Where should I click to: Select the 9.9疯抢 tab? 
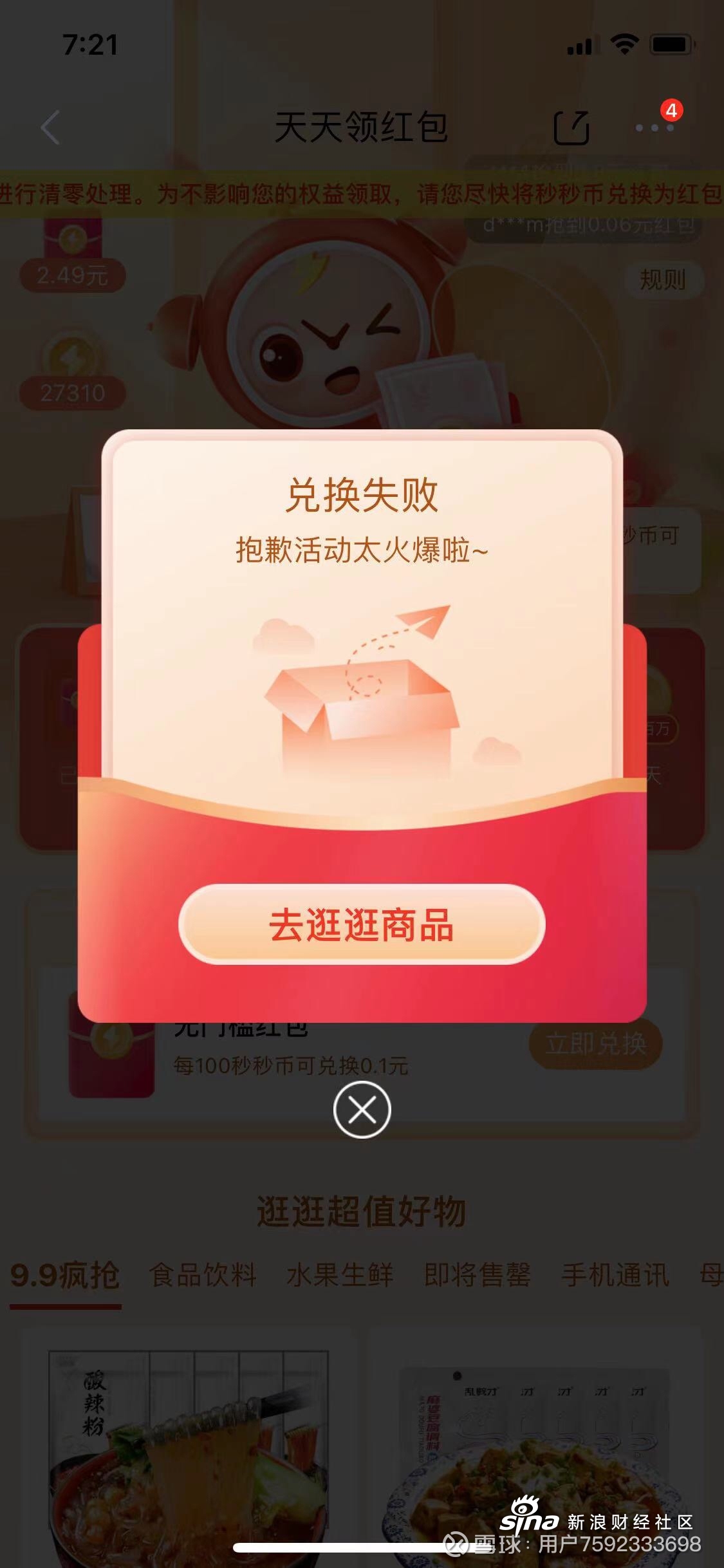(x=65, y=1275)
